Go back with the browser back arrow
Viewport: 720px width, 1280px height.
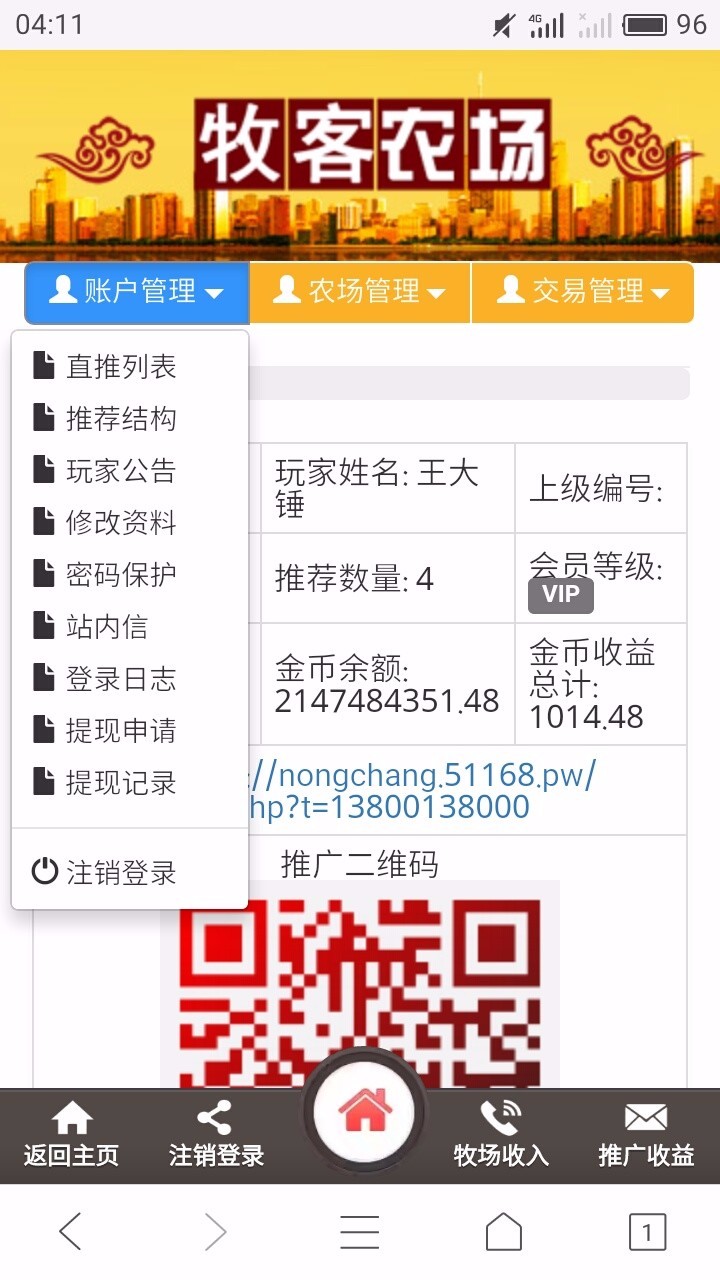[x=71, y=1232]
